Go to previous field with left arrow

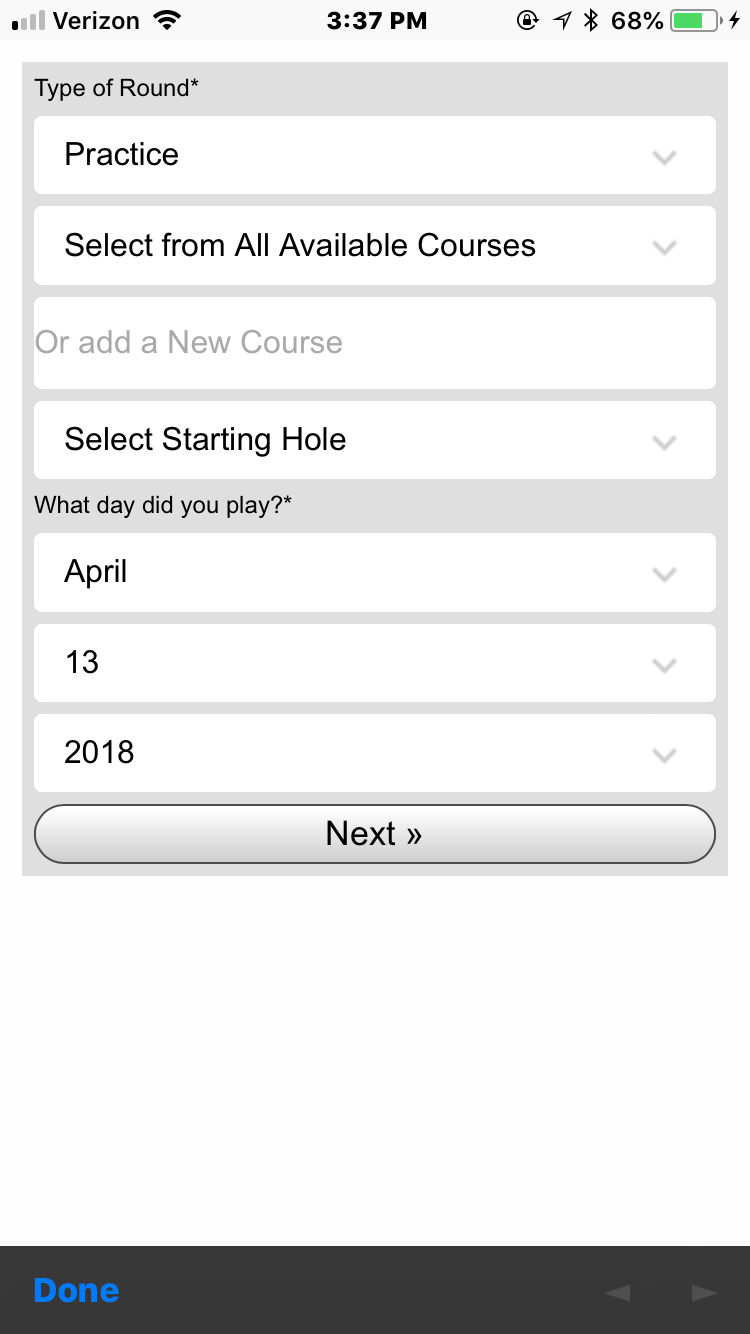point(618,1293)
